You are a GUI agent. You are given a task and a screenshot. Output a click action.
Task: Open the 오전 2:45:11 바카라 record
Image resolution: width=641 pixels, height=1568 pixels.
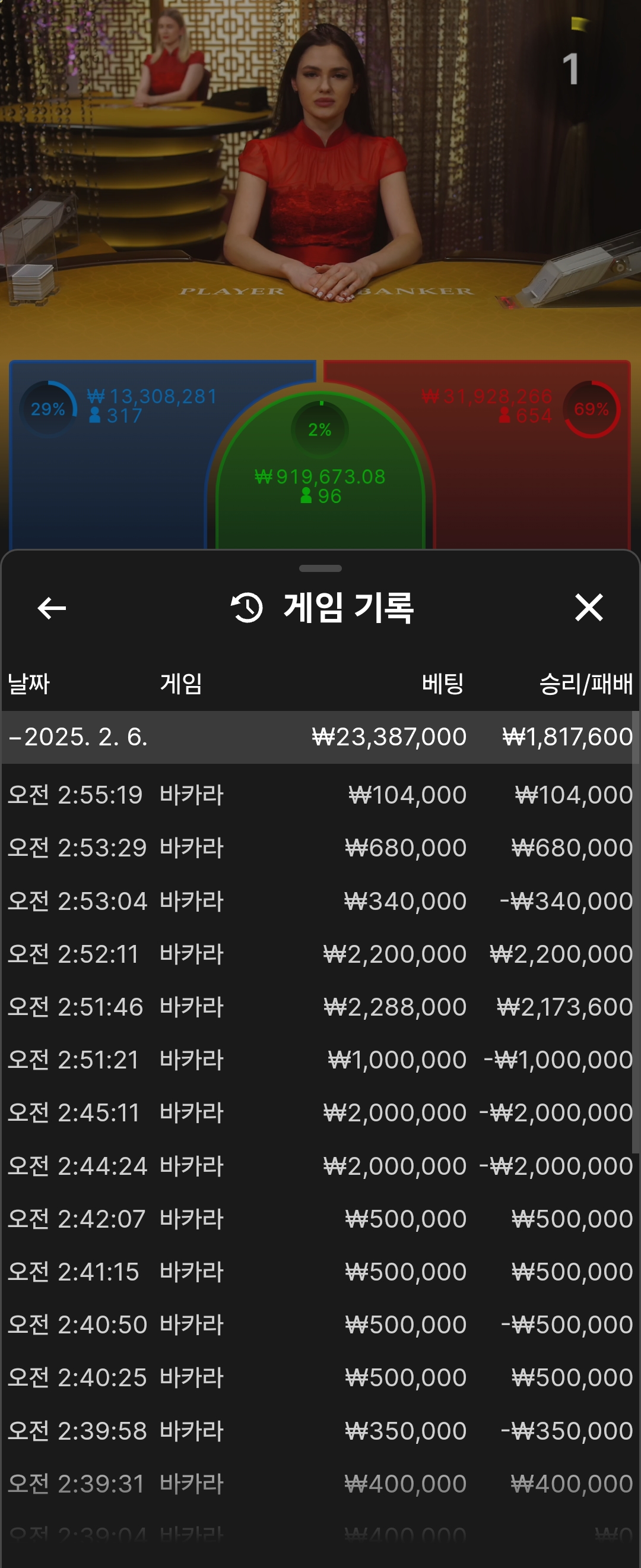(x=320, y=1112)
